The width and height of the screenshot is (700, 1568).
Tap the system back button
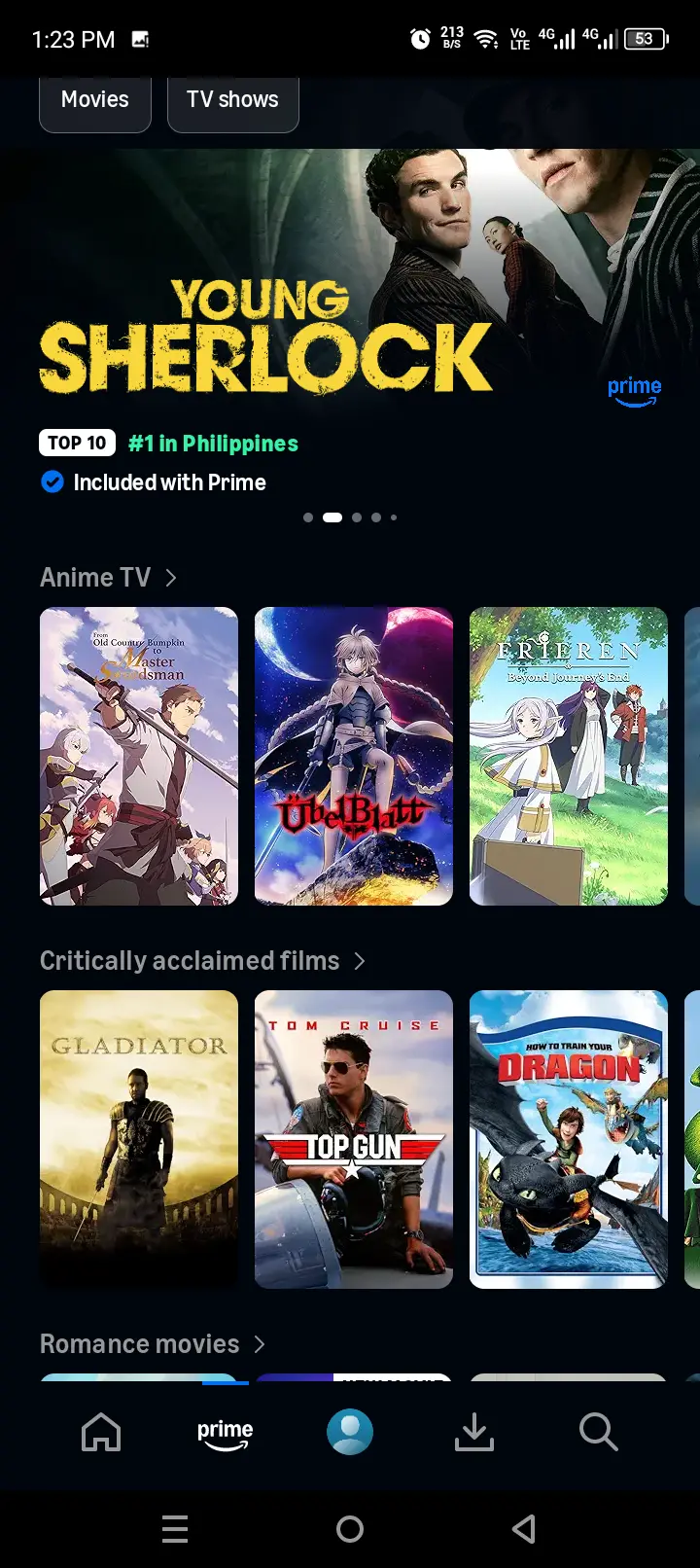coord(524,1529)
